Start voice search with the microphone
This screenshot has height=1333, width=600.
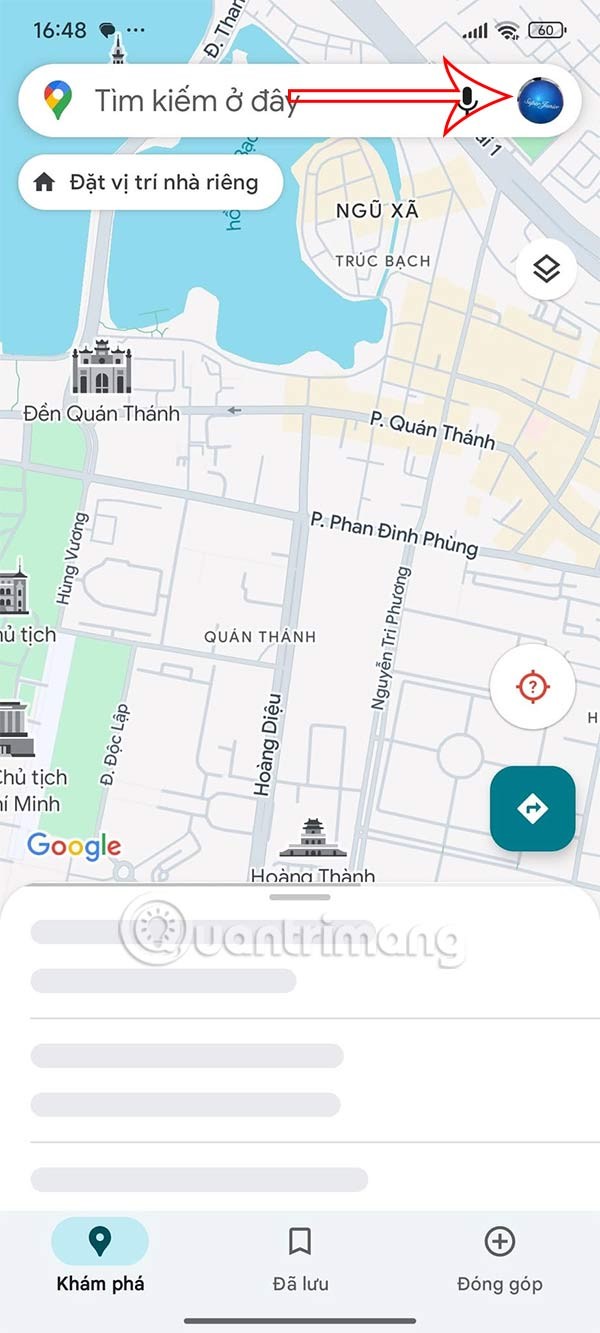pyautogui.click(x=468, y=100)
